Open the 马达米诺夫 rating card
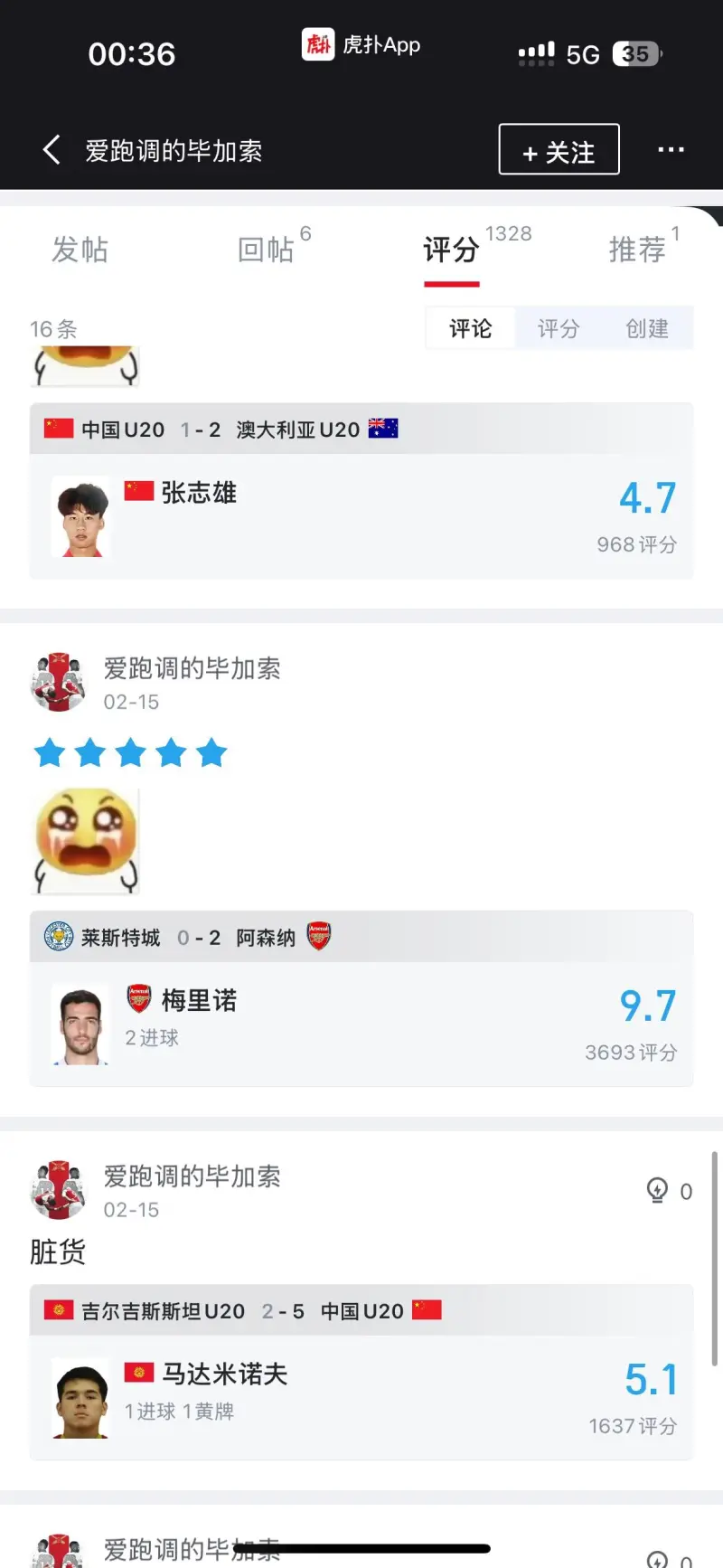This screenshot has width=723, height=1568. point(361,1397)
